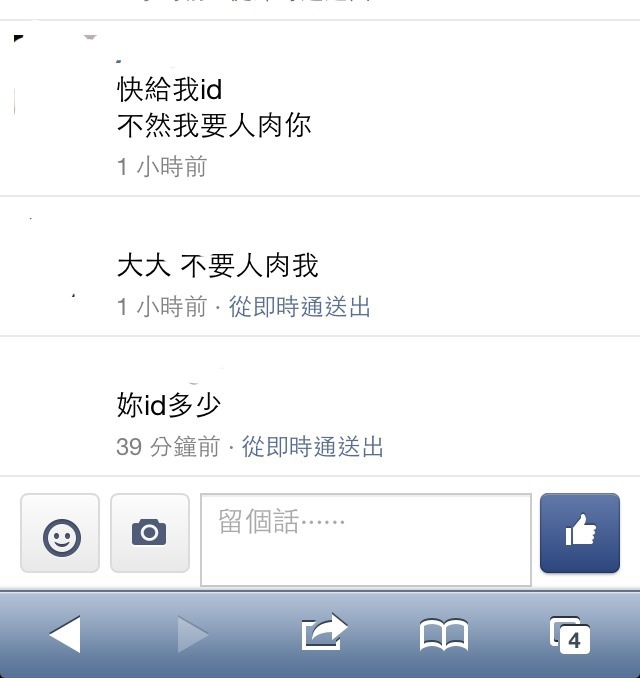Open the browser bookmarks
This screenshot has height=678, width=640.
point(444,634)
